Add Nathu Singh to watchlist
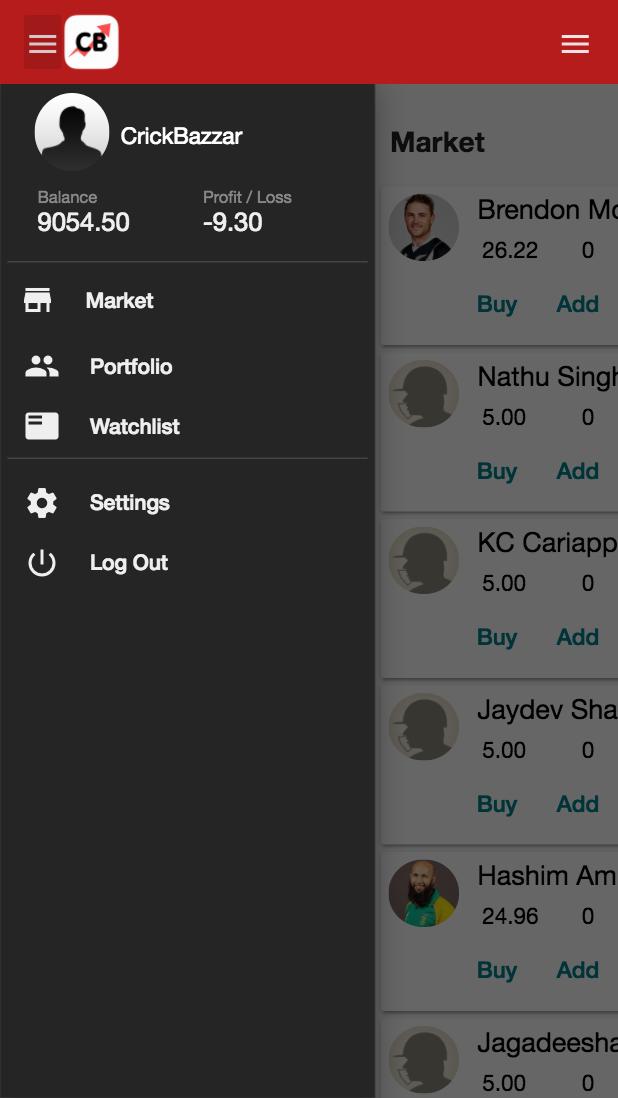 click(x=577, y=471)
